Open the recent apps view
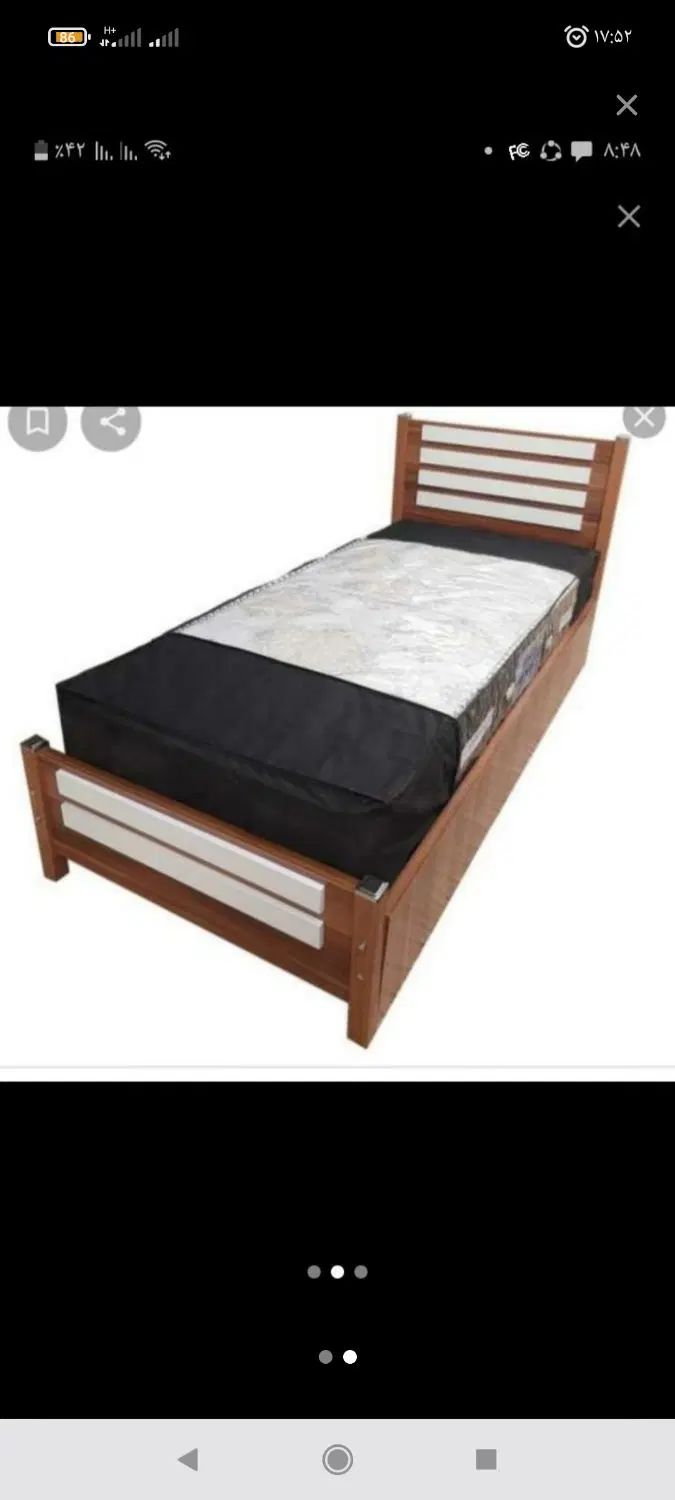The image size is (675, 1500). click(x=486, y=1460)
